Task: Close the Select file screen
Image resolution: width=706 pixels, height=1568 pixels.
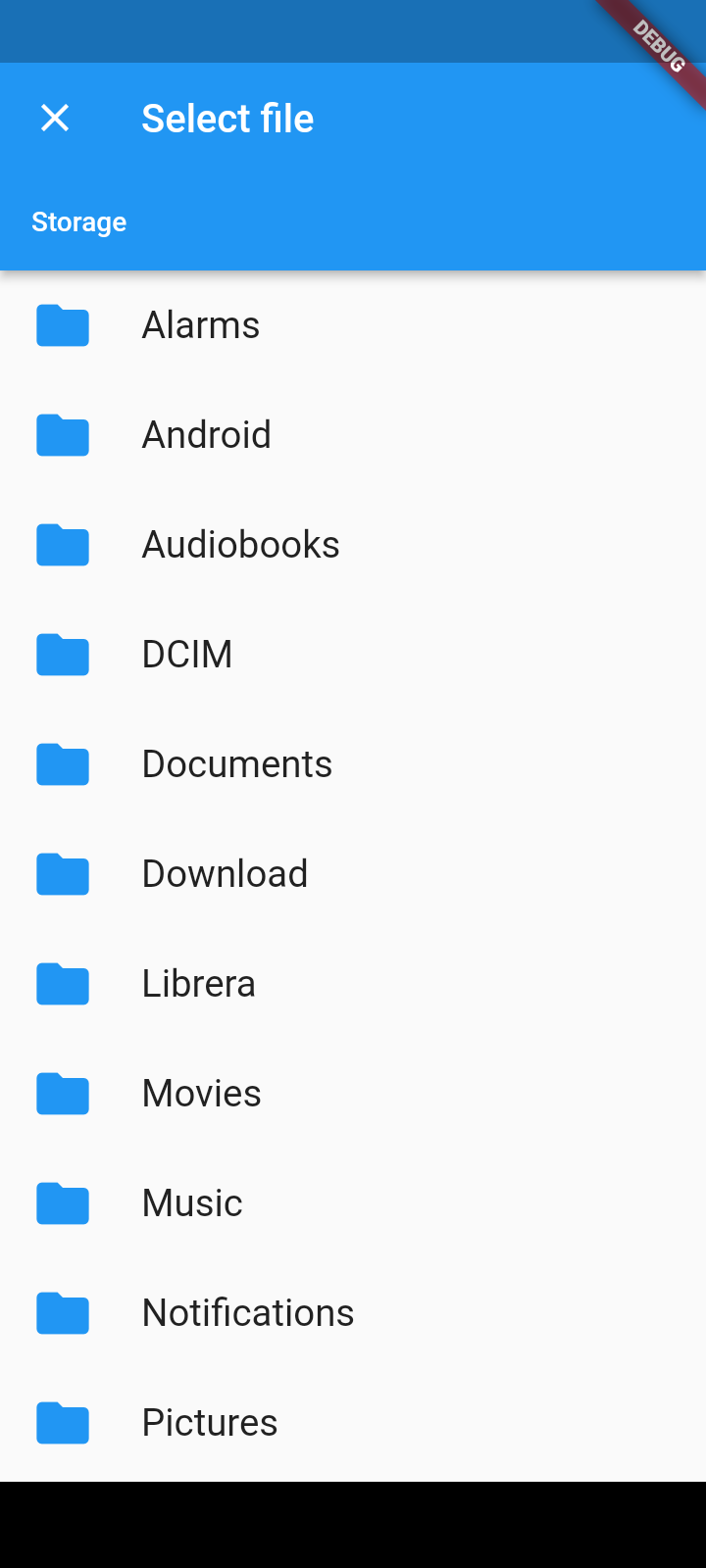Action: pos(55,119)
